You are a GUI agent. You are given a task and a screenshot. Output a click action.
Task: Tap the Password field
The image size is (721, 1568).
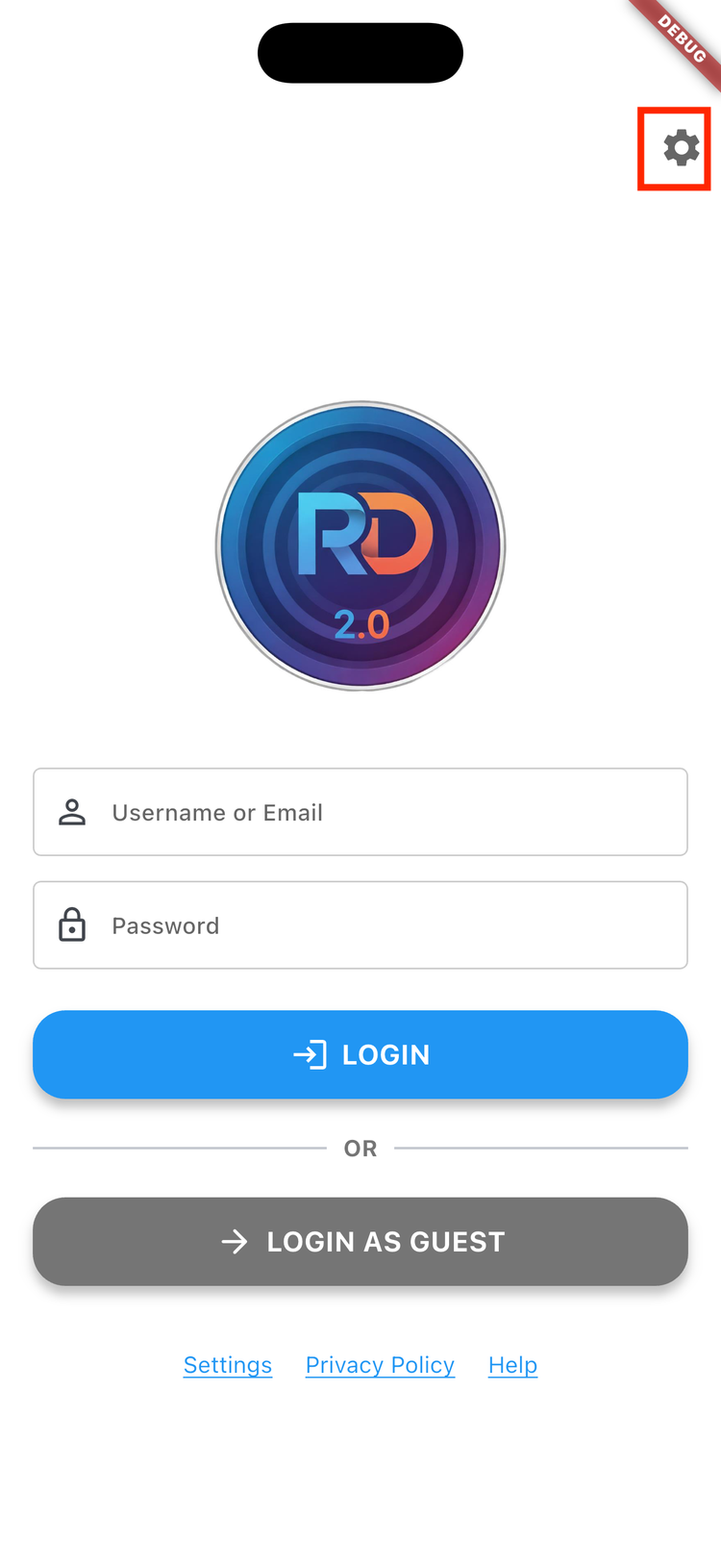pos(360,925)
